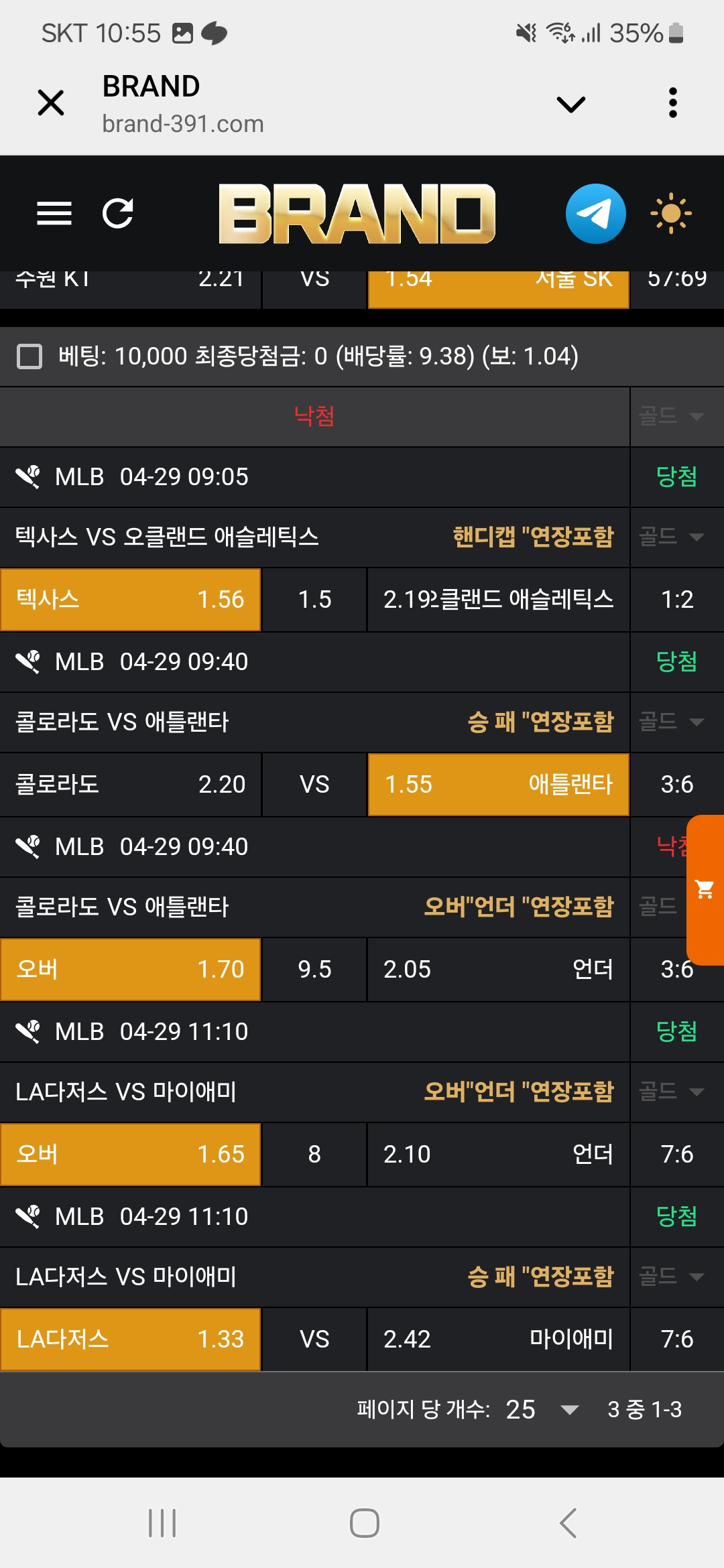Open the orange cart floating button
The width and height of the screenshot is (724, 1568).
(x=705, y=890)
